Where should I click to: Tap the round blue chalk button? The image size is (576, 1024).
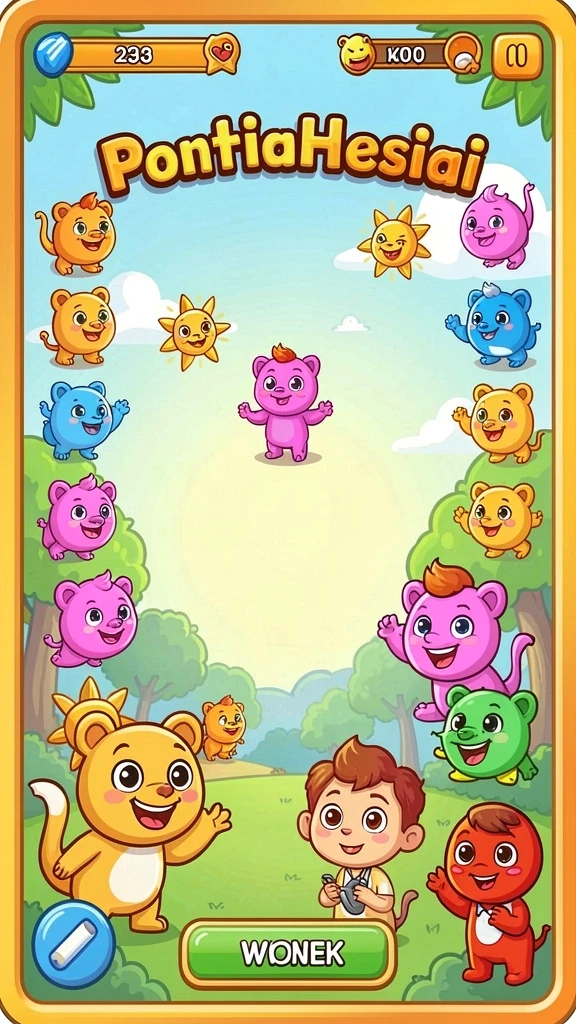click(x=74, y=944)
